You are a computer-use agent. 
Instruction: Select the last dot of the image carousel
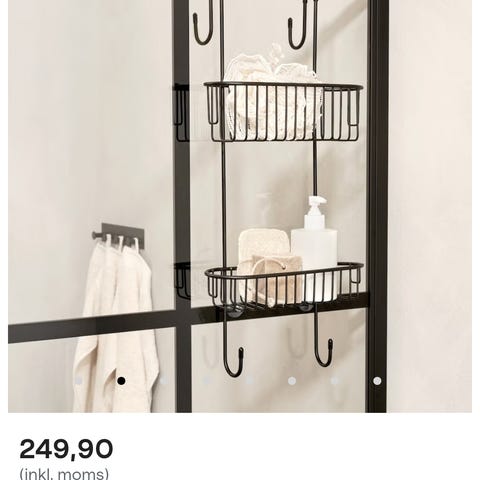click(x=377, y=381)
